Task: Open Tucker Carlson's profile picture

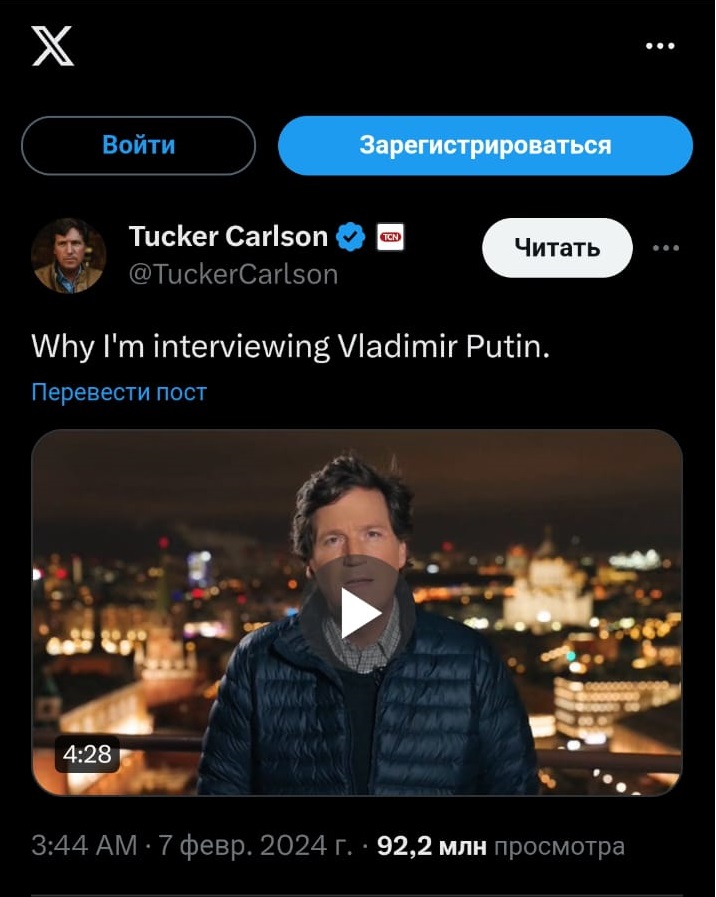Action: [68, 255]
